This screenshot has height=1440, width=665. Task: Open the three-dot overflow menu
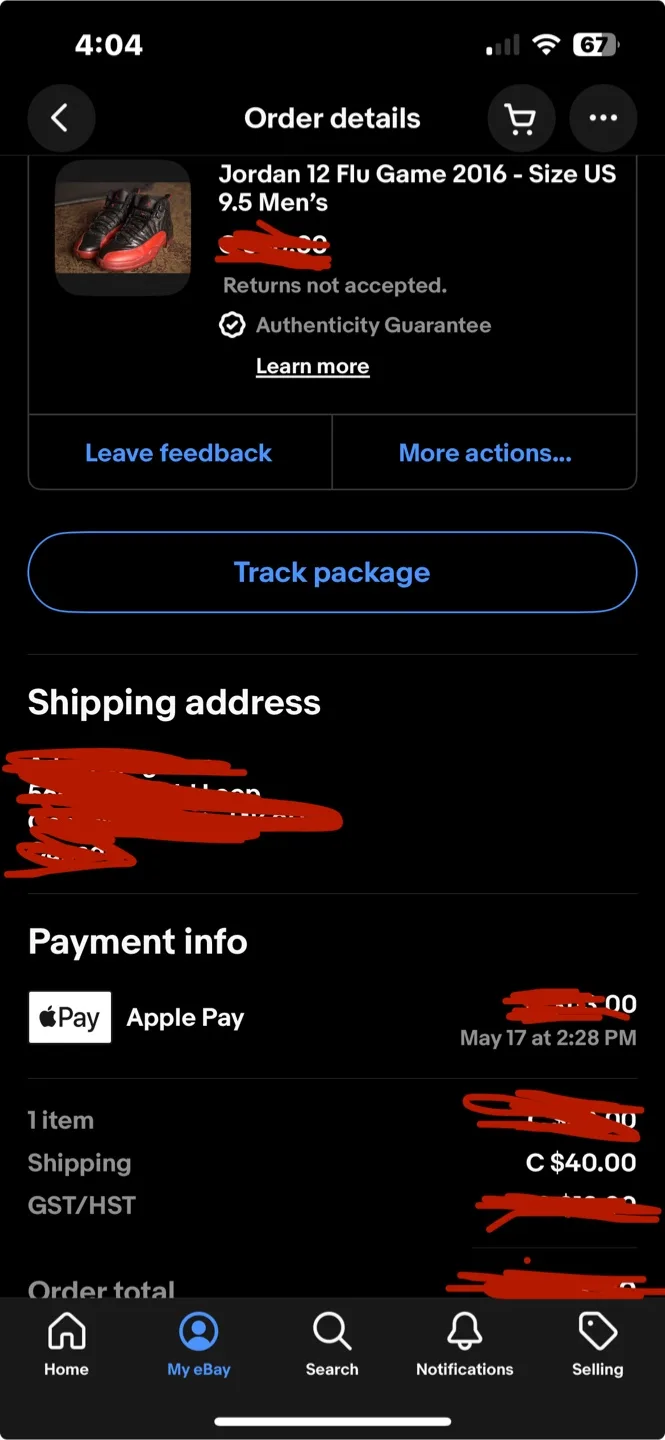click(x=603, y=119)
